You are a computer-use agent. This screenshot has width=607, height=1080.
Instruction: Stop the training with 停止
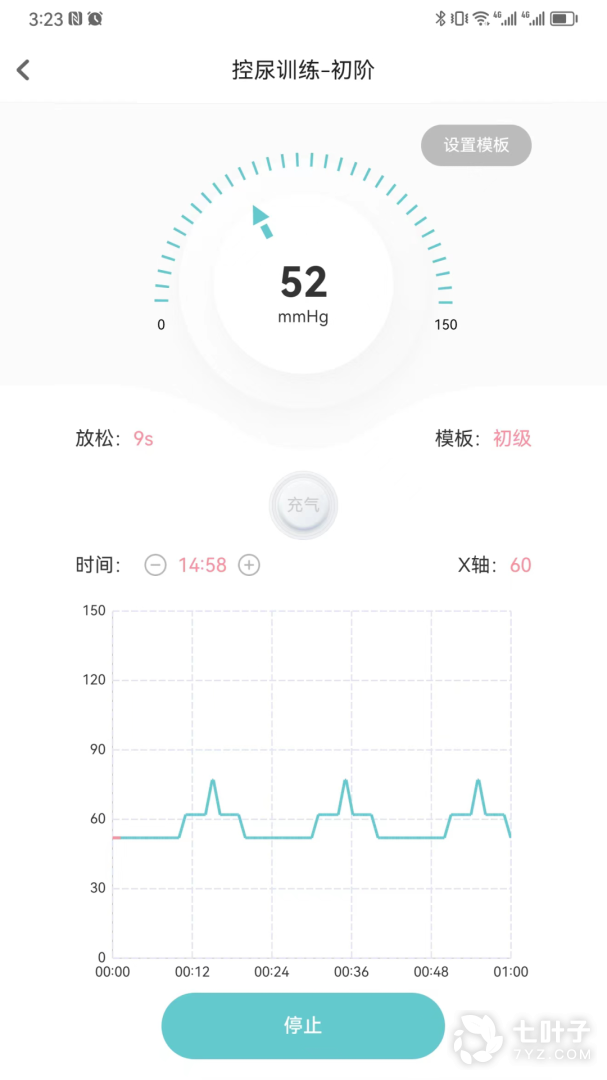pyautogui.click(x=303, y=1026)
